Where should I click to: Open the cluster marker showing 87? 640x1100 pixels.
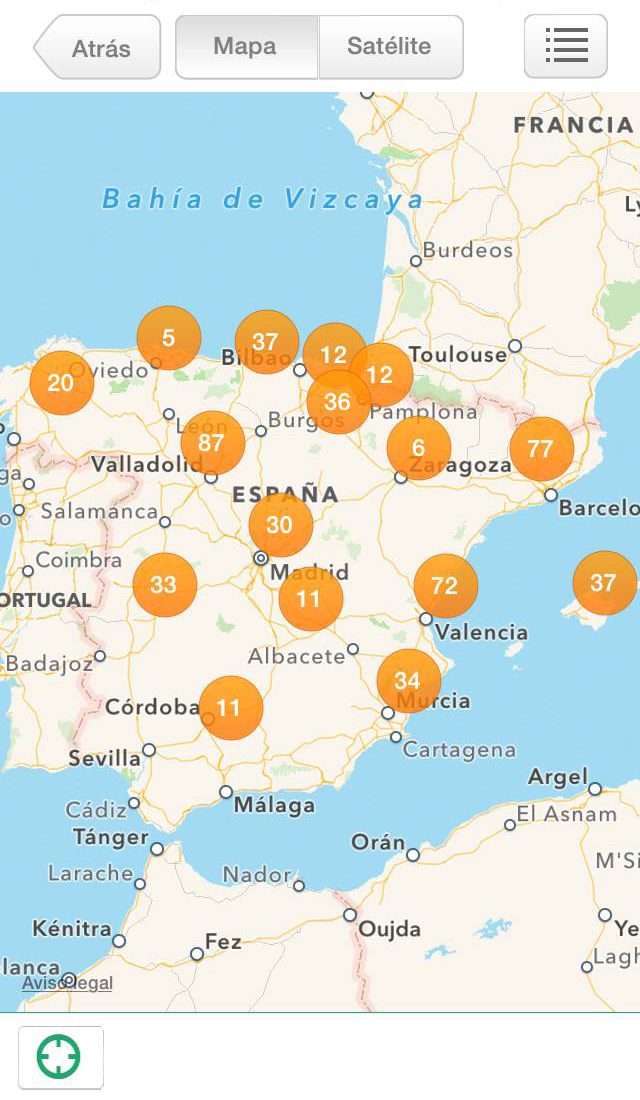213,443
